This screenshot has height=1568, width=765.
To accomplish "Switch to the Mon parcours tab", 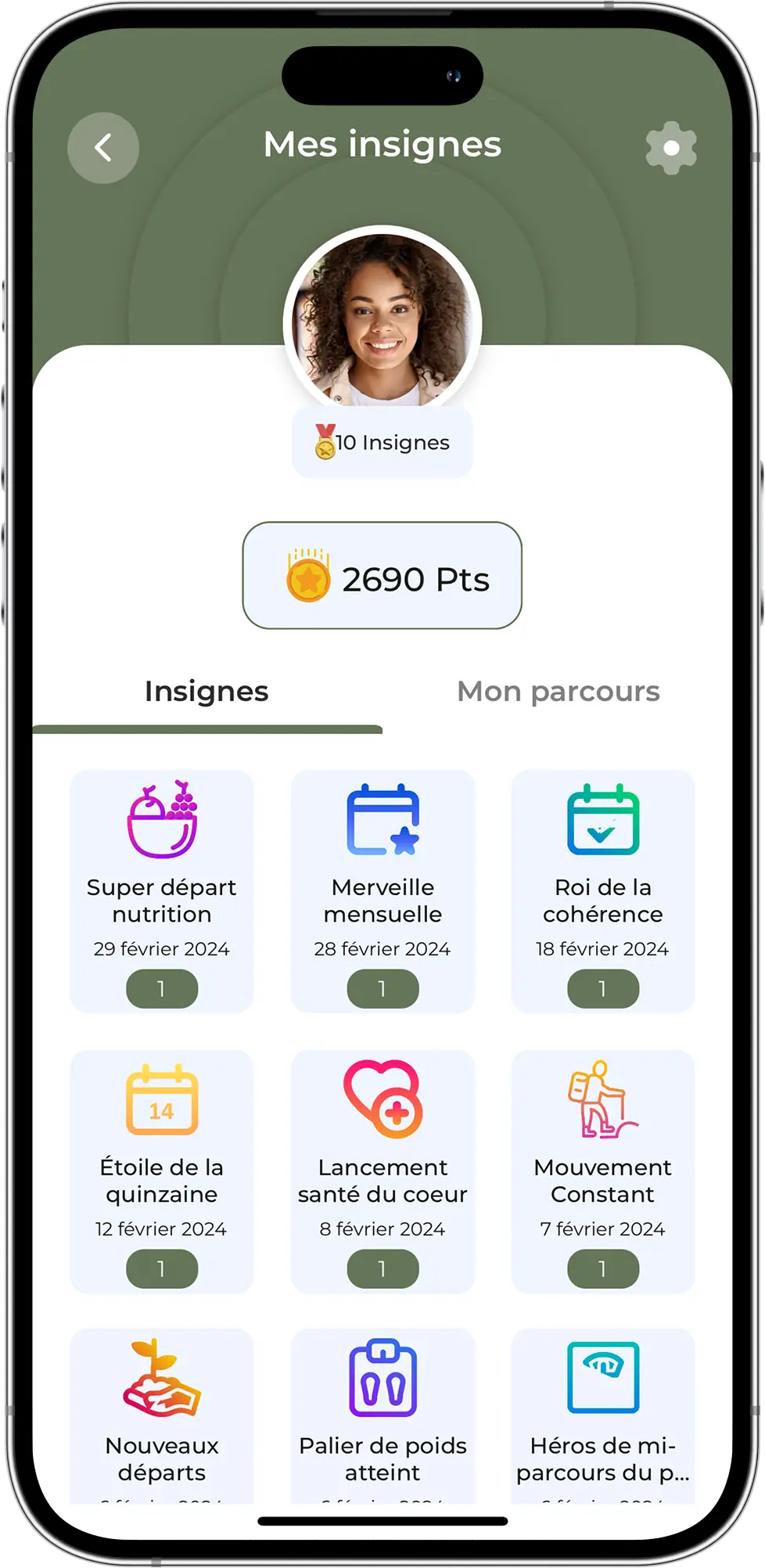I will pos(558,692).
